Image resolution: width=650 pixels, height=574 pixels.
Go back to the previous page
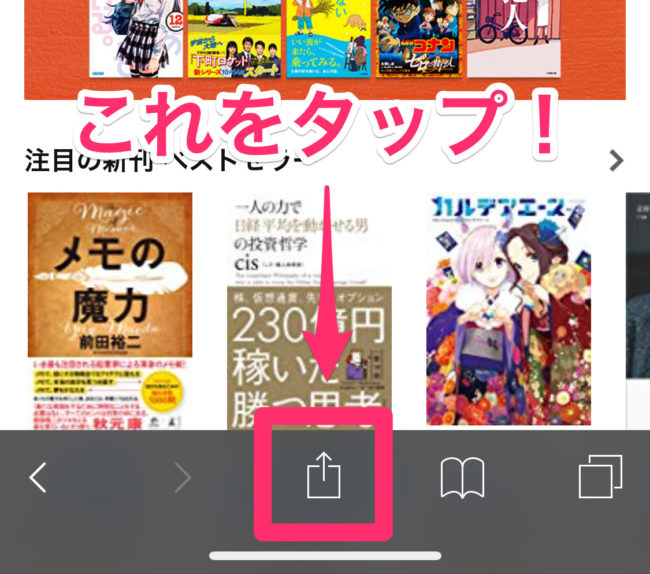point(38,479)
